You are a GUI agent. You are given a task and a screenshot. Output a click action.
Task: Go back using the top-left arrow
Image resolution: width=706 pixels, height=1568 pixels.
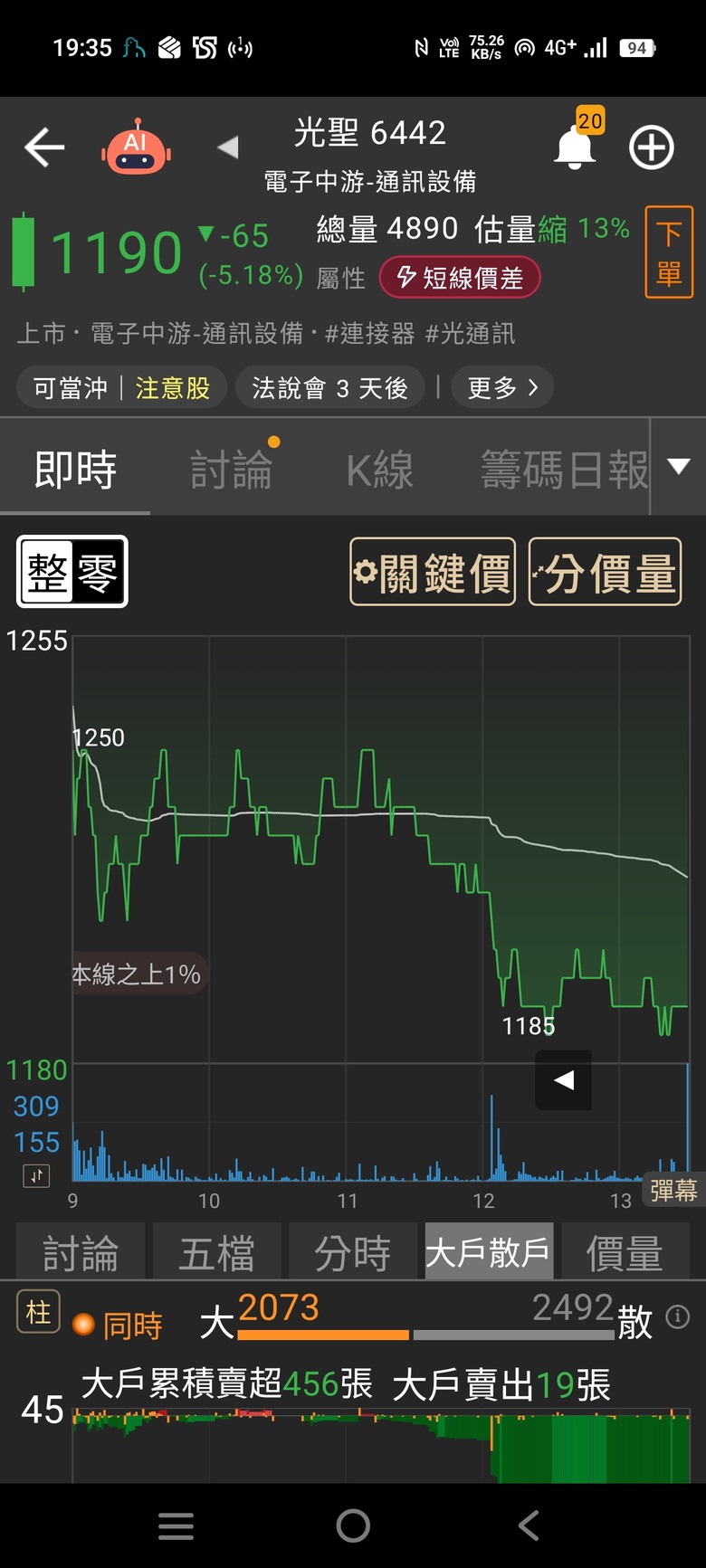tap(44, 147)
